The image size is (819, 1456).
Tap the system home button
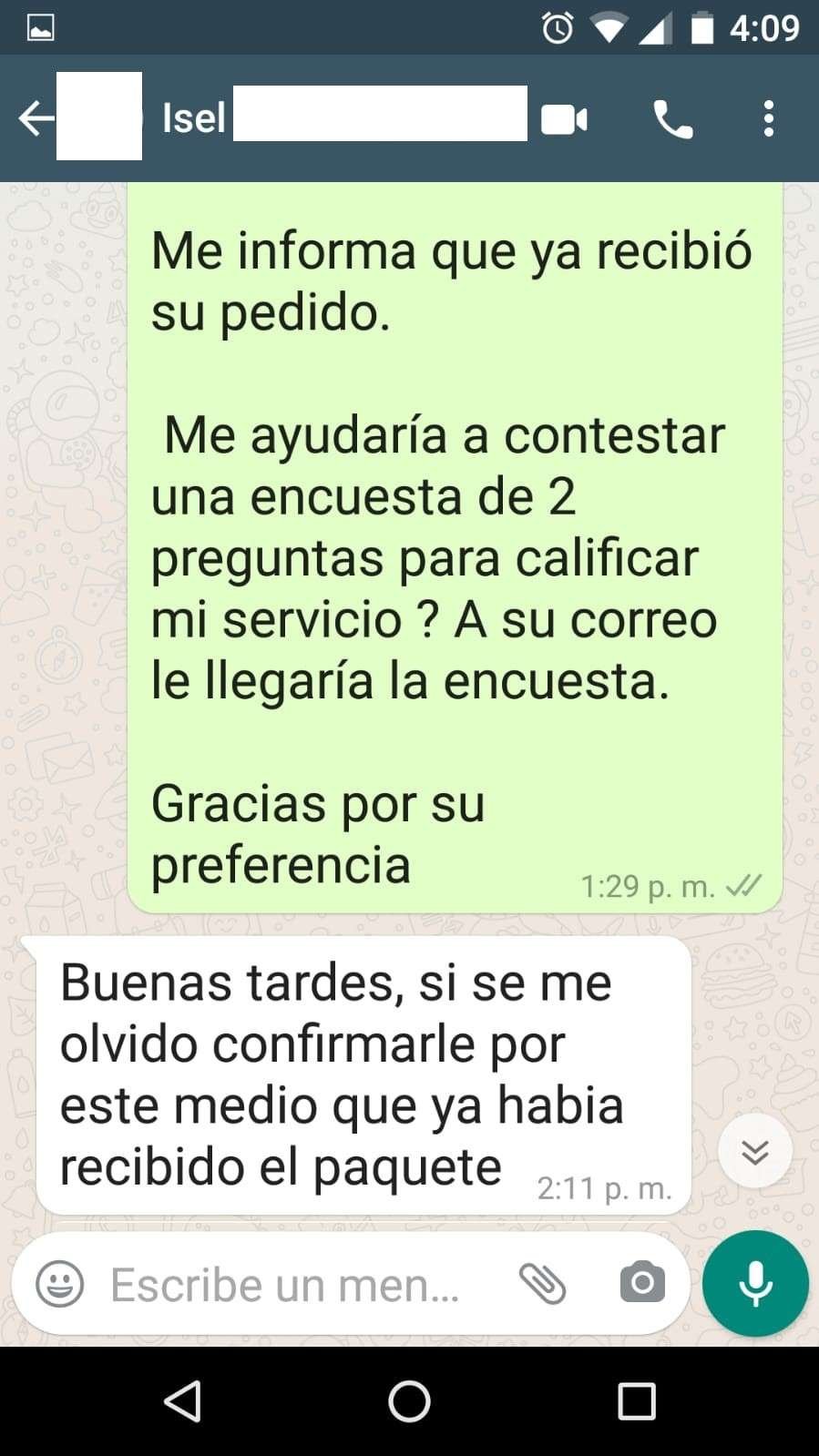coord(409,1401)
